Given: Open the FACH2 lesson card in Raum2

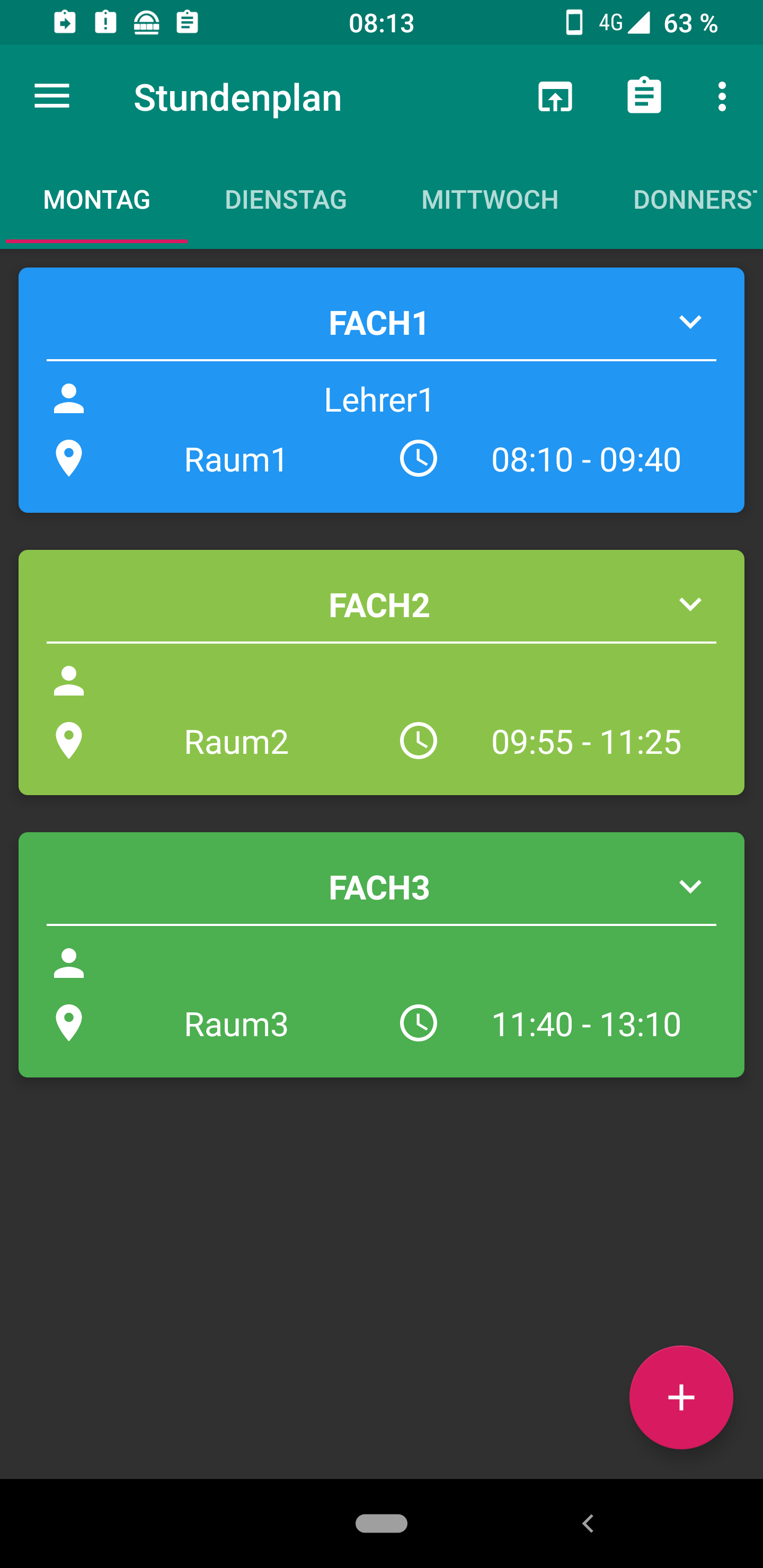Looking at the screenshot, I should (x=381, y=673).
